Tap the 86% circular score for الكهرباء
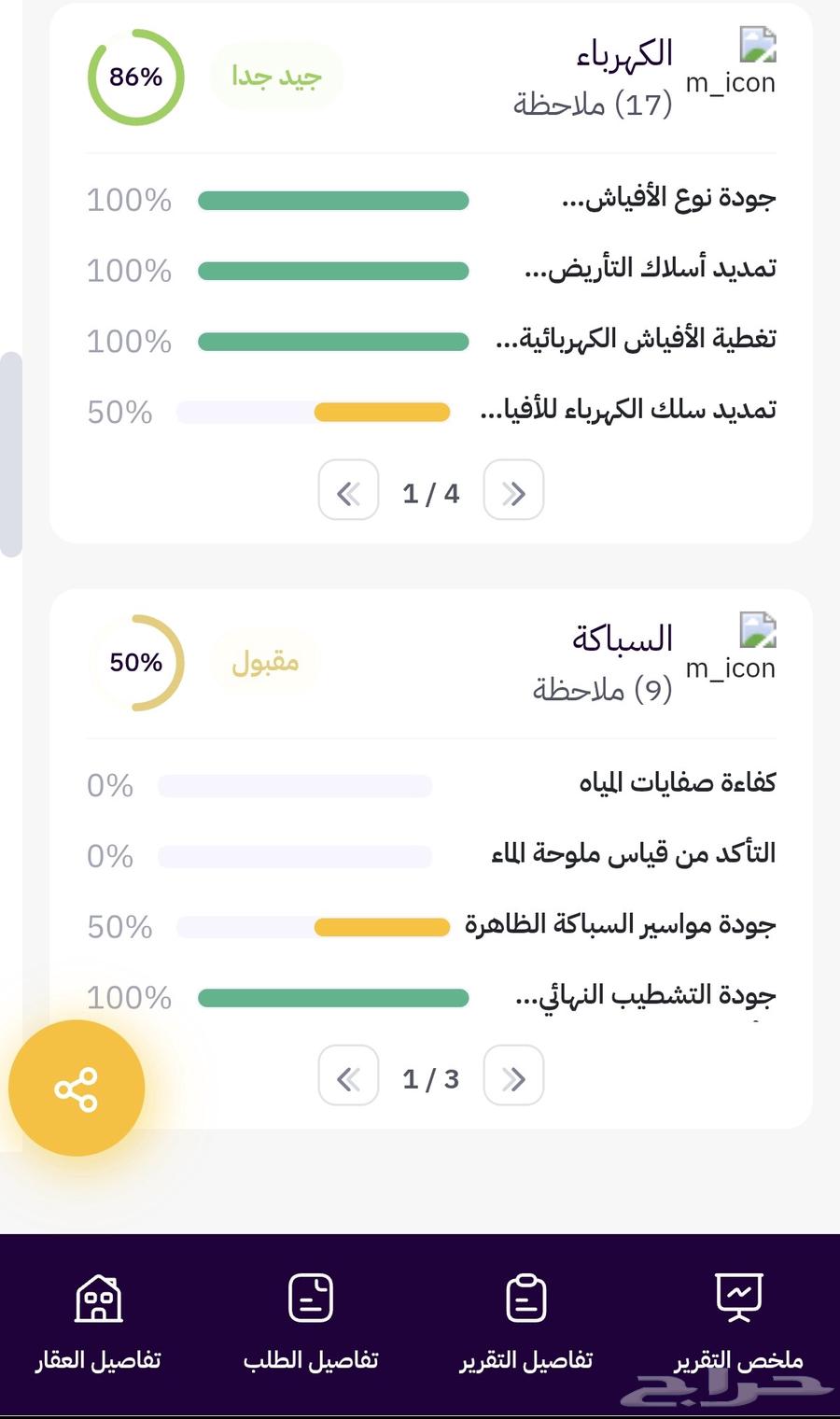Image resolution: width=840 pixels, height=1419 pixels. pos(136,78)
